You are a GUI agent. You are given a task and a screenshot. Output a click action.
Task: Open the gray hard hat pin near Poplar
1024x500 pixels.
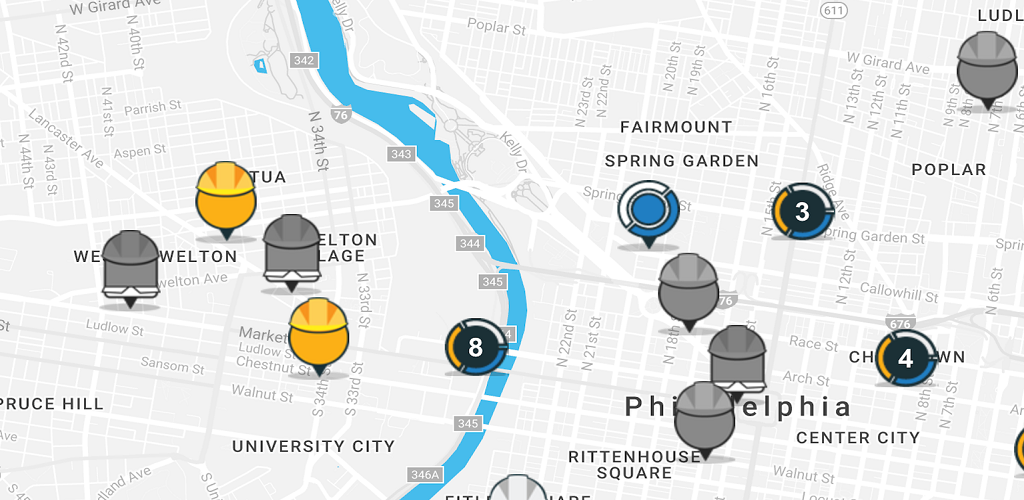[x=987, y=70]
